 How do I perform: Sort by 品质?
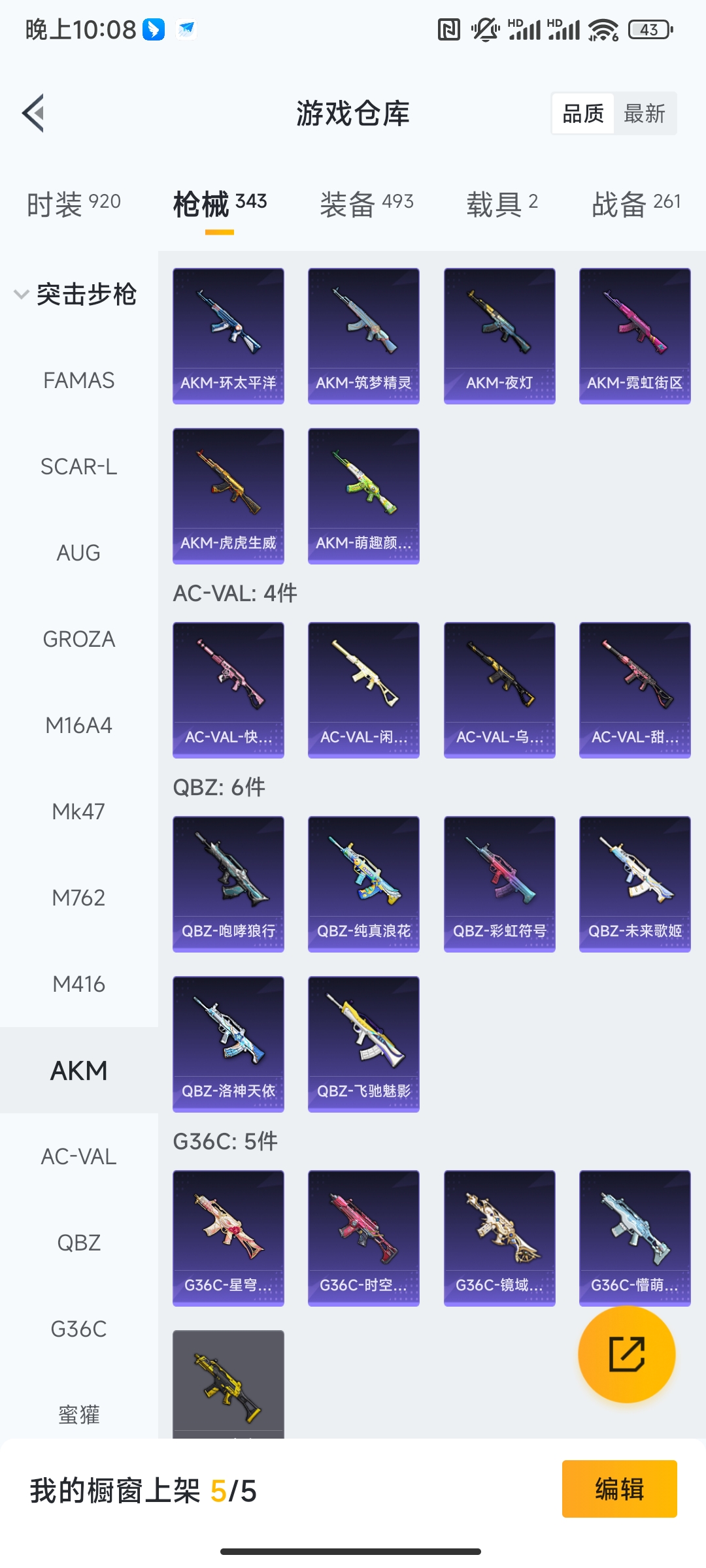pos(582,114)
